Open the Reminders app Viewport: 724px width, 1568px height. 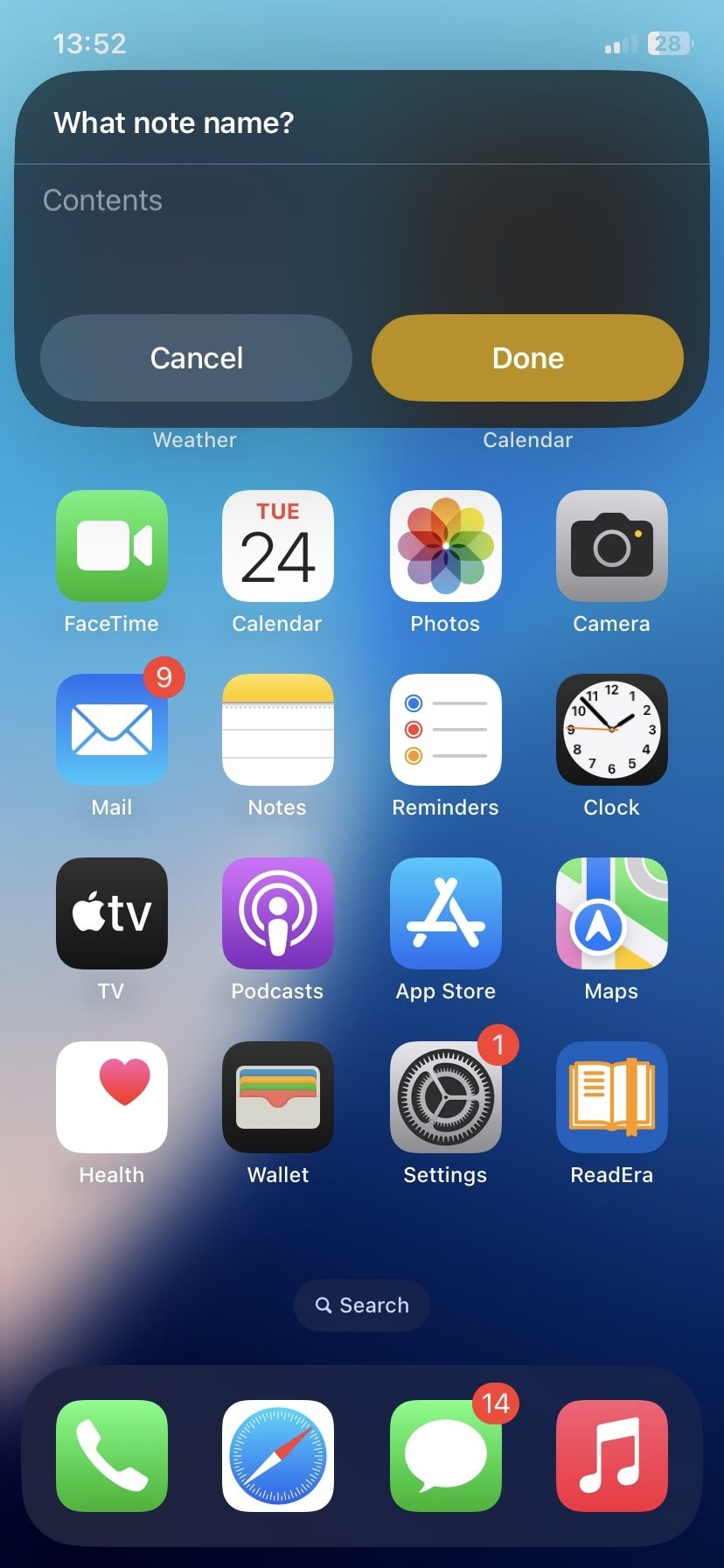click(445, 730)
